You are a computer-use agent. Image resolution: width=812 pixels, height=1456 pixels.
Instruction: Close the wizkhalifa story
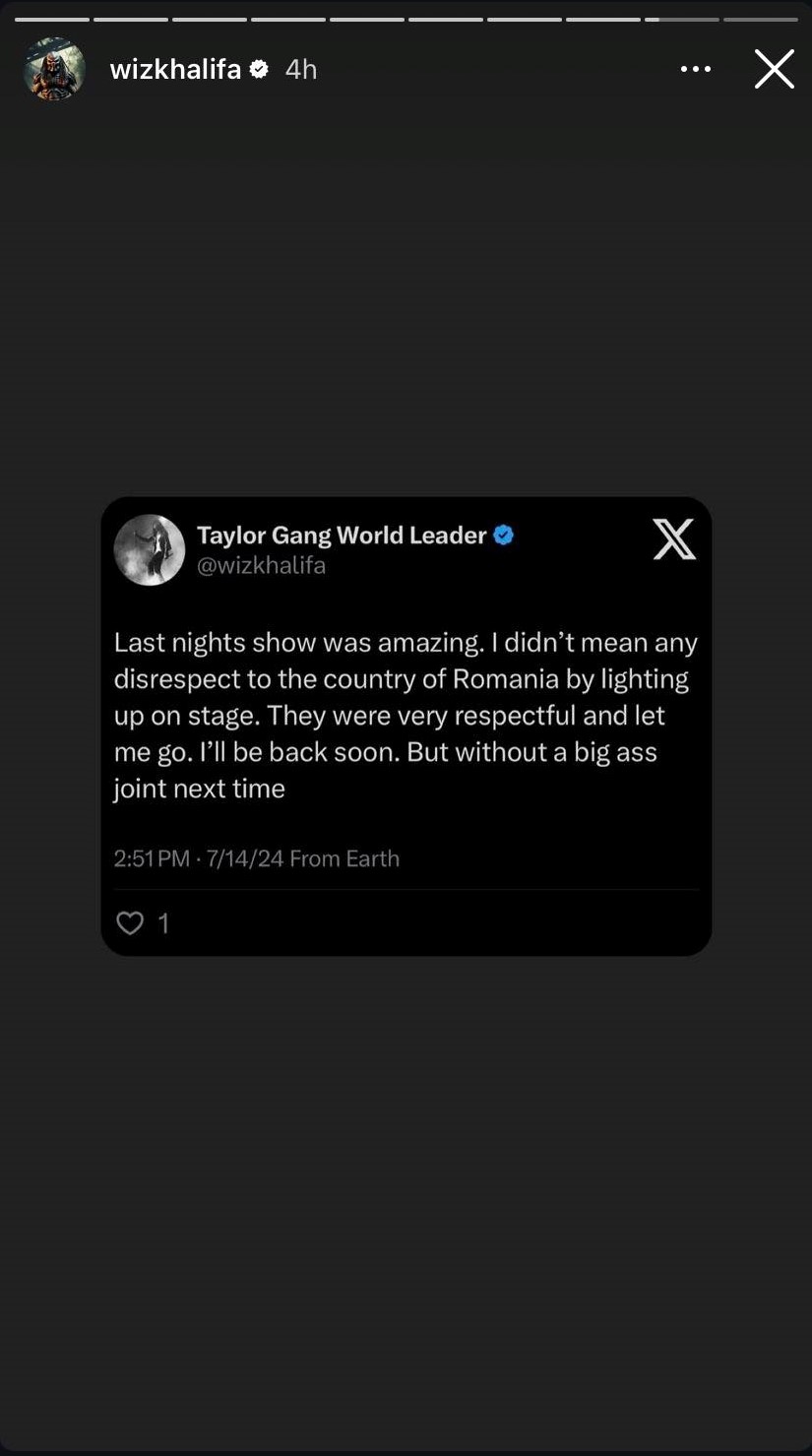[x=774, y=69]
